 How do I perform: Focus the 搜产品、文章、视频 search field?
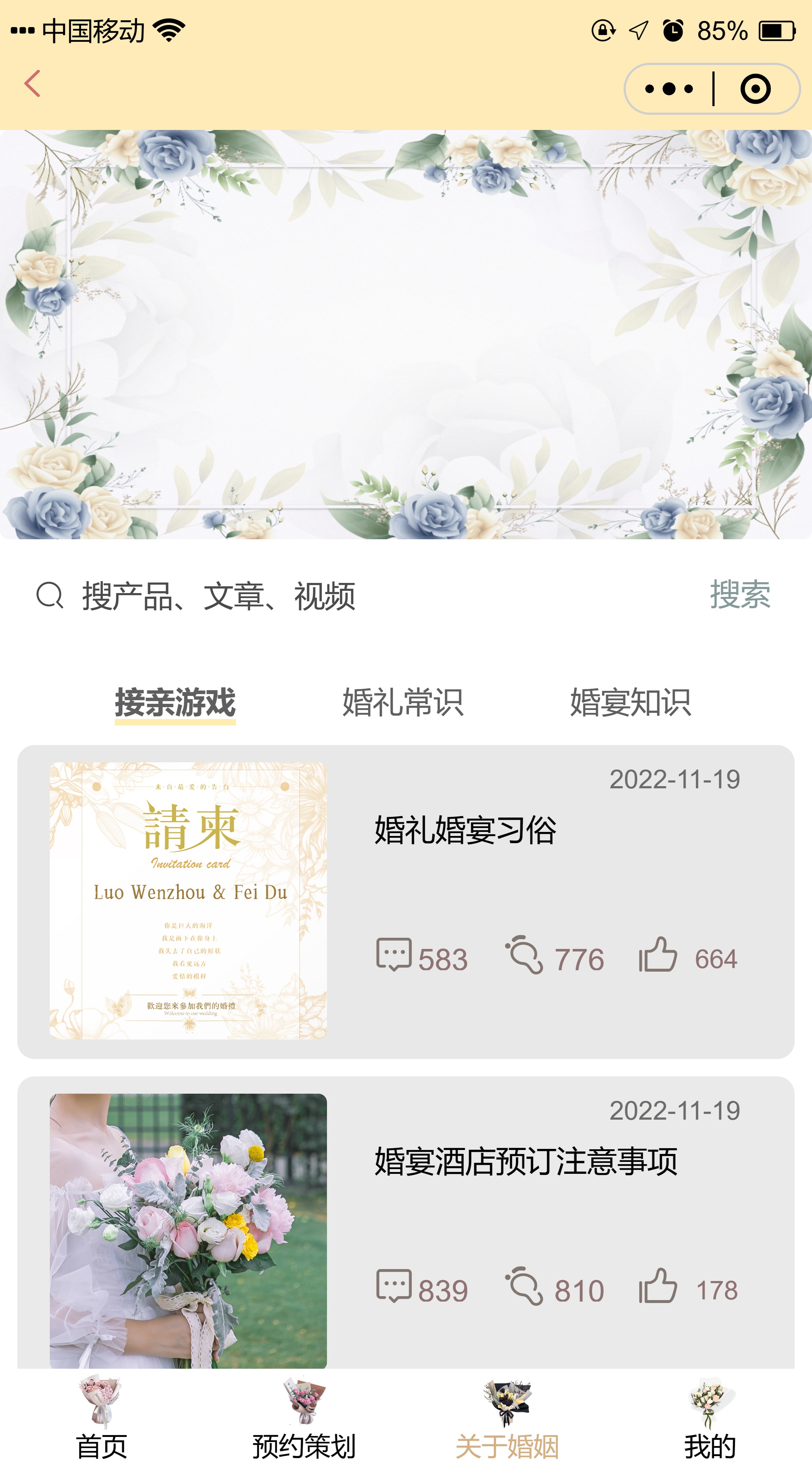pos(344,596)
